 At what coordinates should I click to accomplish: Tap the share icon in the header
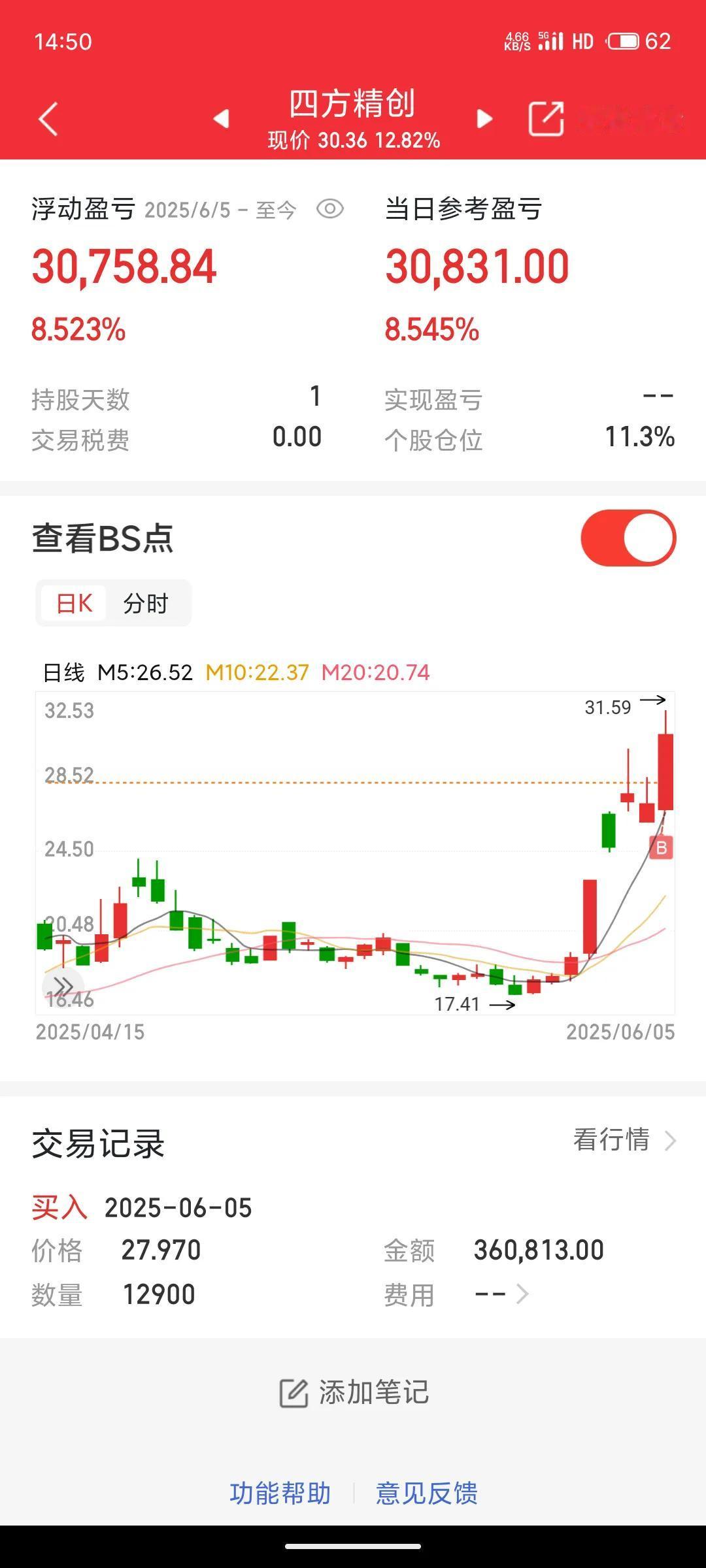point(546,118)
